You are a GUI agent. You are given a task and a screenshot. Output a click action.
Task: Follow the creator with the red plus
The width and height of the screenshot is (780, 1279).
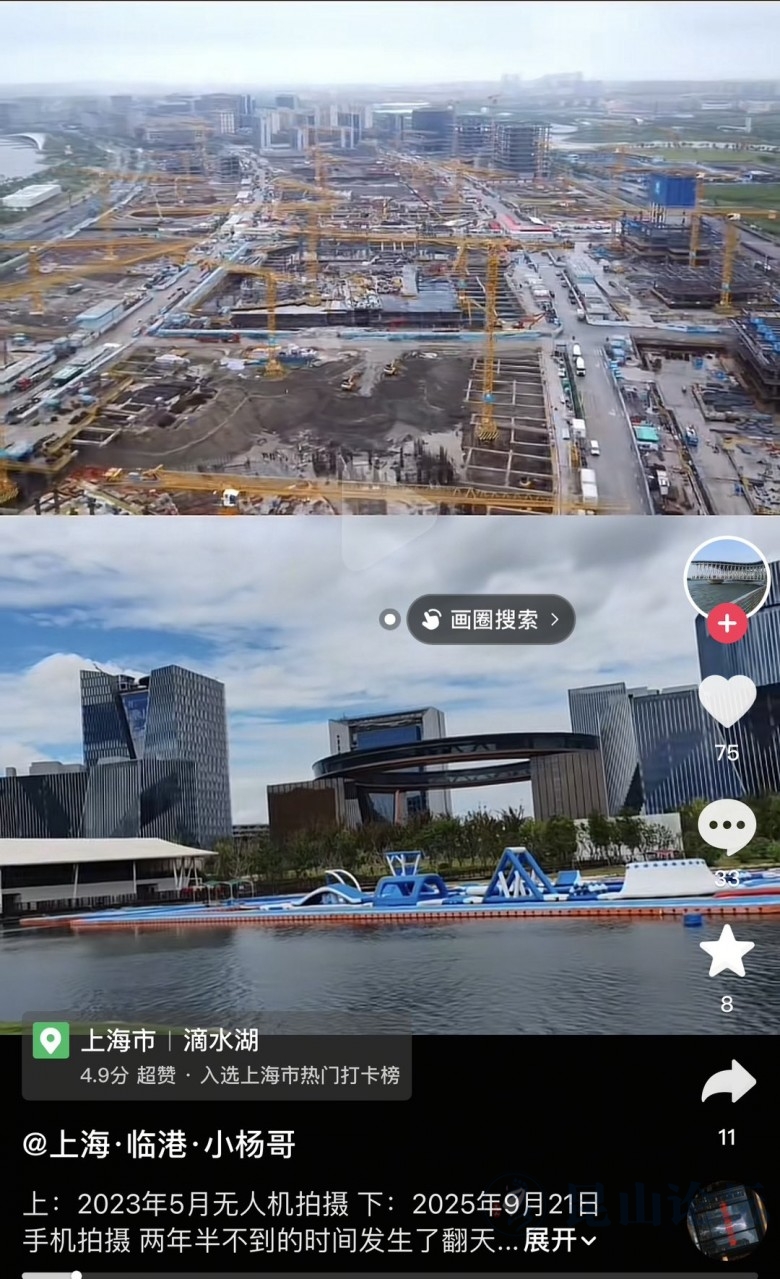click(727, 623)
